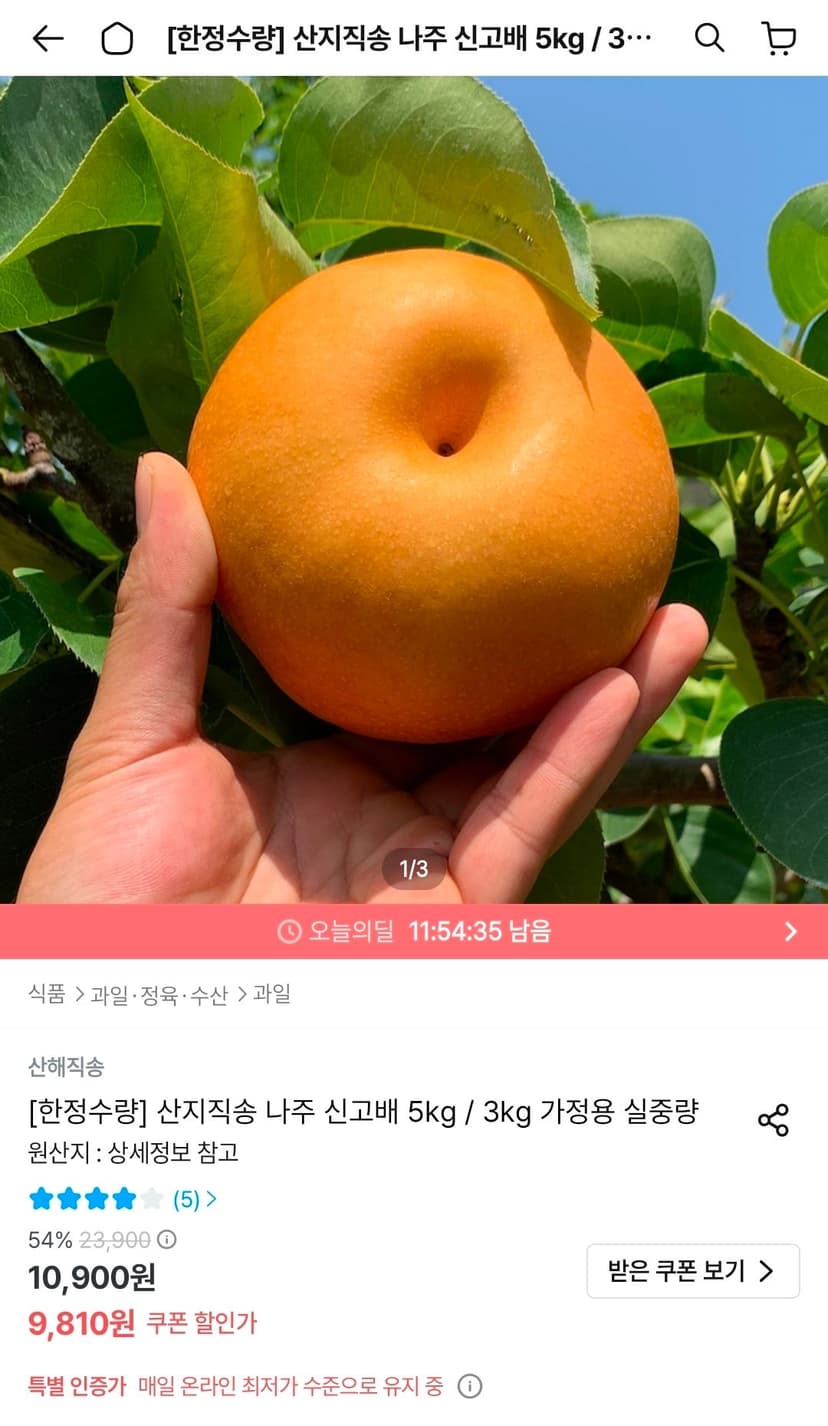Open the home icon in top bar

coord(117,39)
